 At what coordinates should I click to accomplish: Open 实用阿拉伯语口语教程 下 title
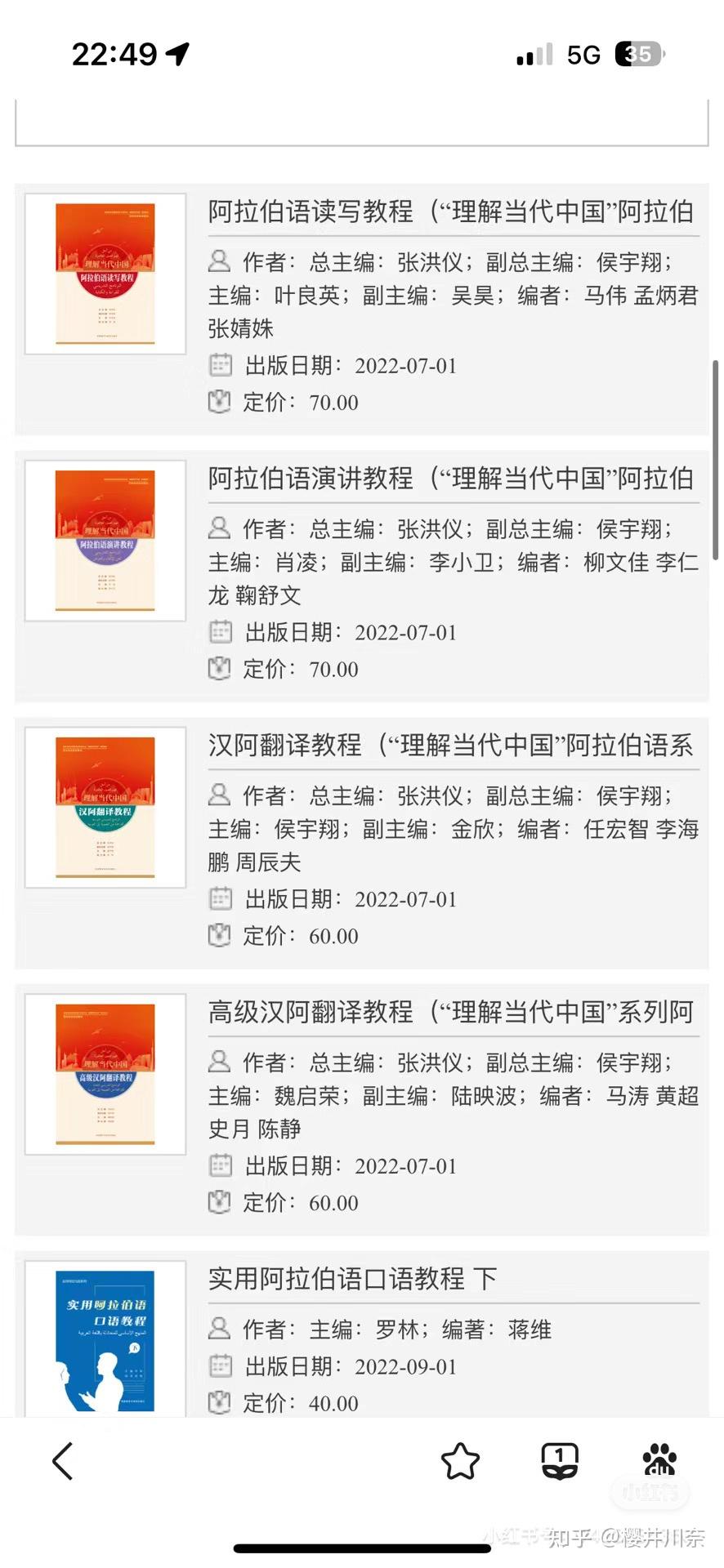pos(352,1279)
